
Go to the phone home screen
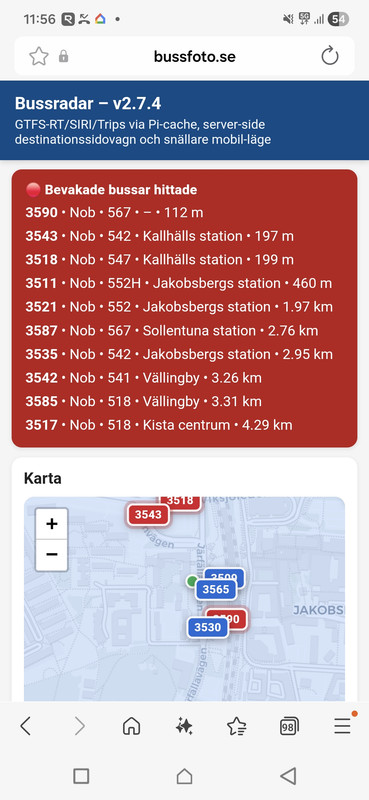[184, 776]
